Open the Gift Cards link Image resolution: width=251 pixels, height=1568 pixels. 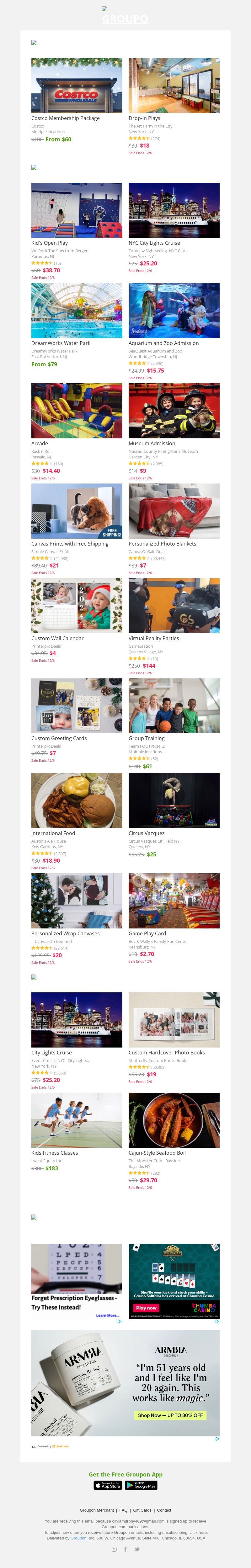(142, 1510)
